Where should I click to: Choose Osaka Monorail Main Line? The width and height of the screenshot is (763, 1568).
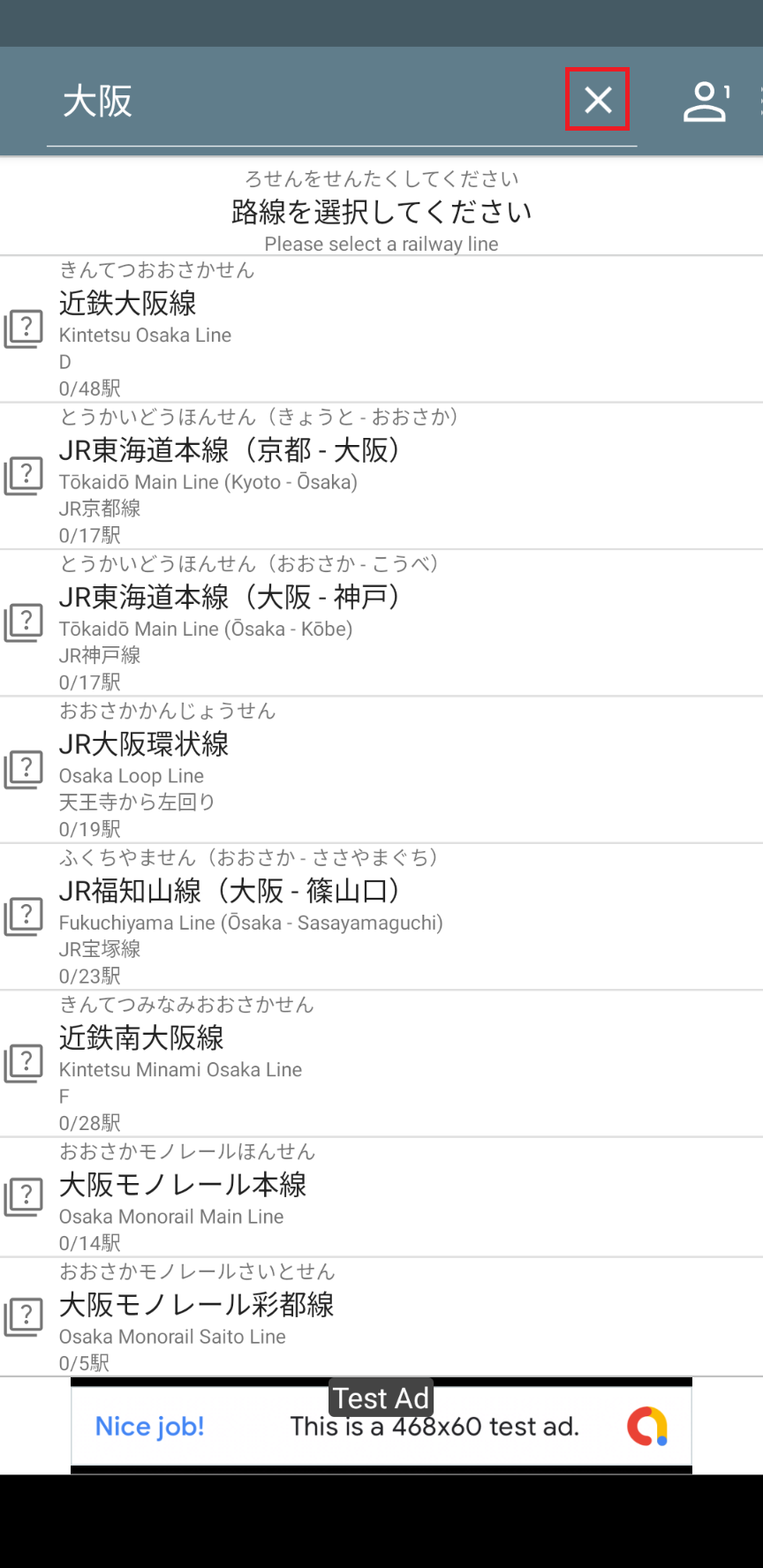(x=381, y=1197)
